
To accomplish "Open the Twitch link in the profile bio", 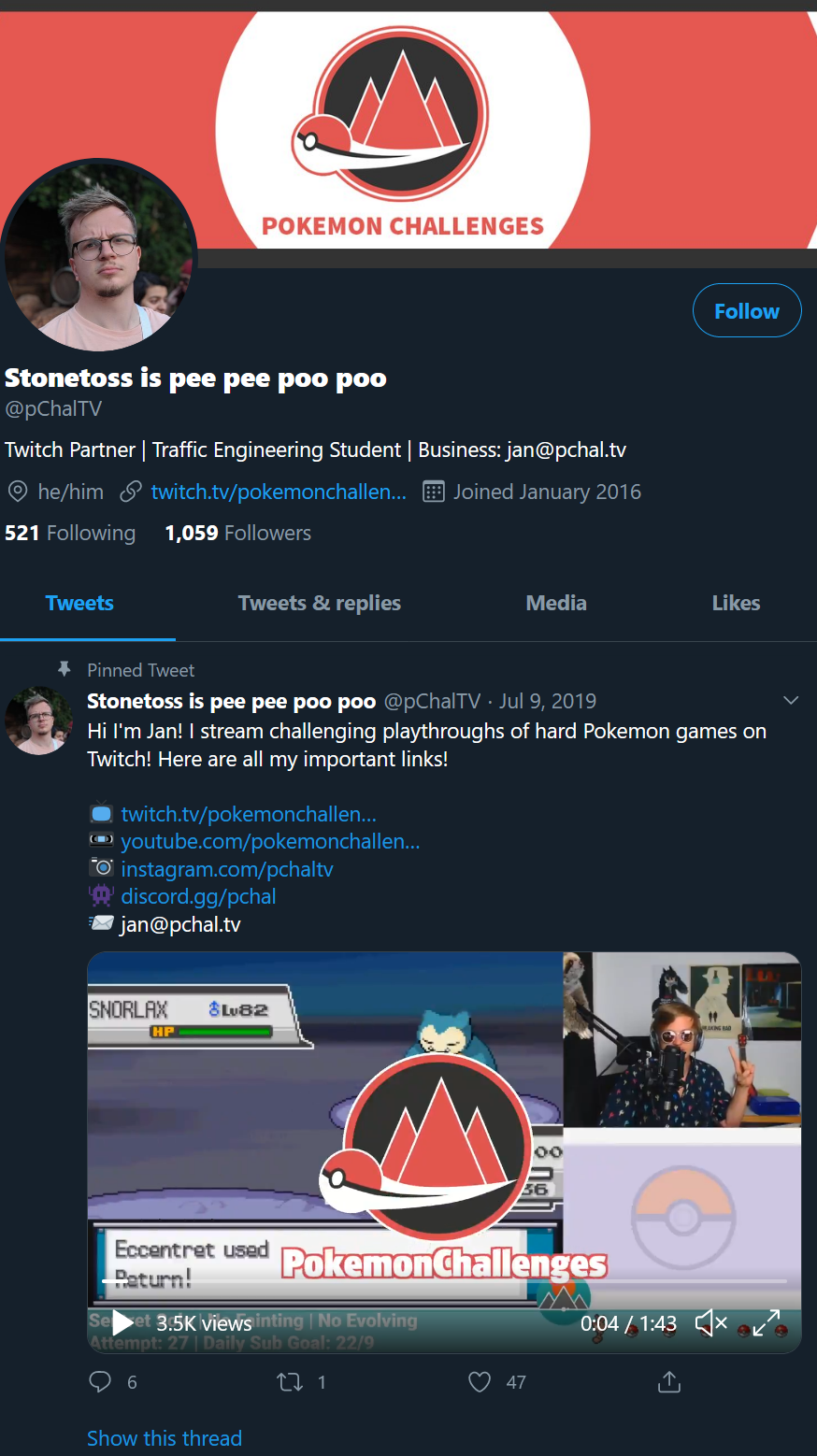I will tap(279, 492).
